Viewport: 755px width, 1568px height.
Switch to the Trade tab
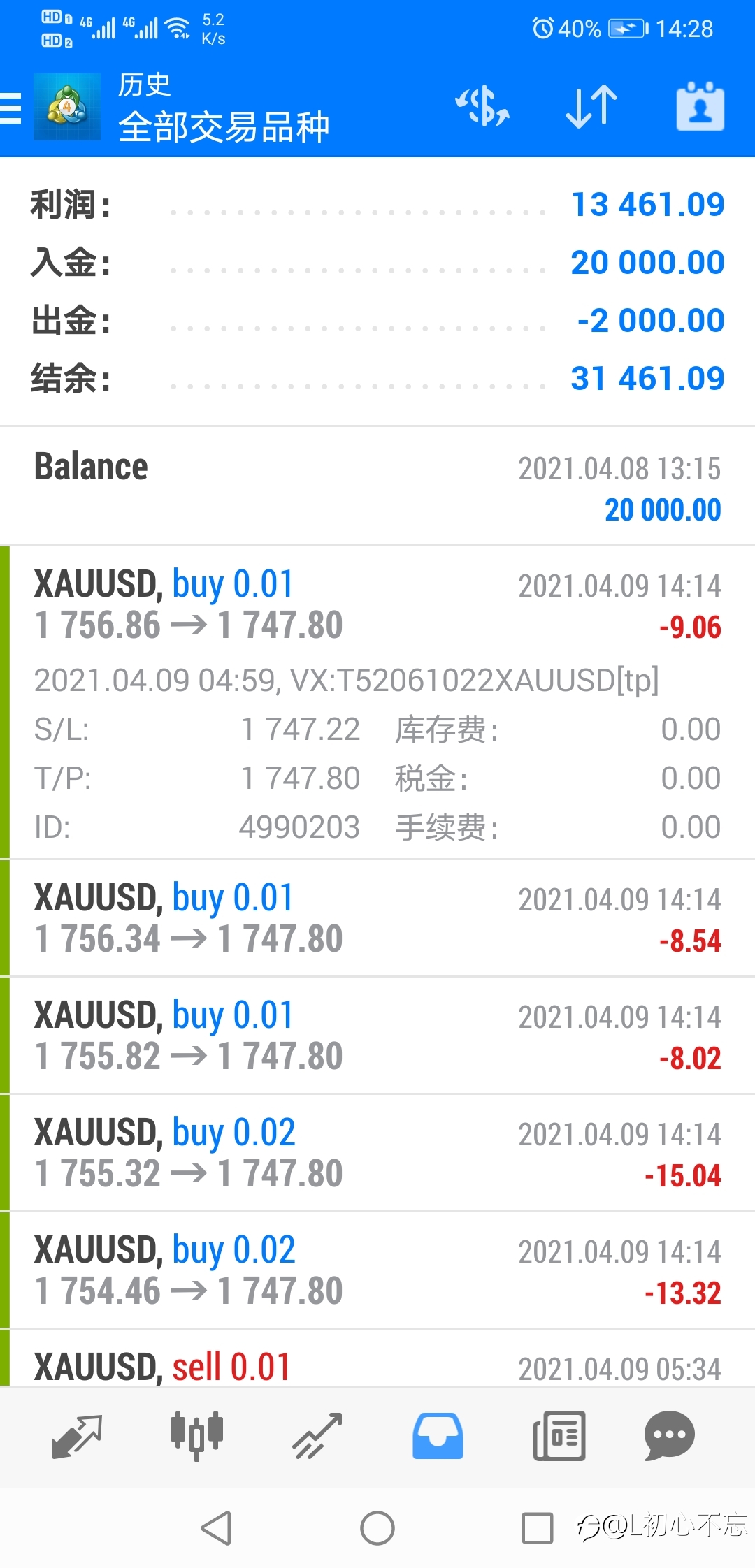click(317, 1437)
